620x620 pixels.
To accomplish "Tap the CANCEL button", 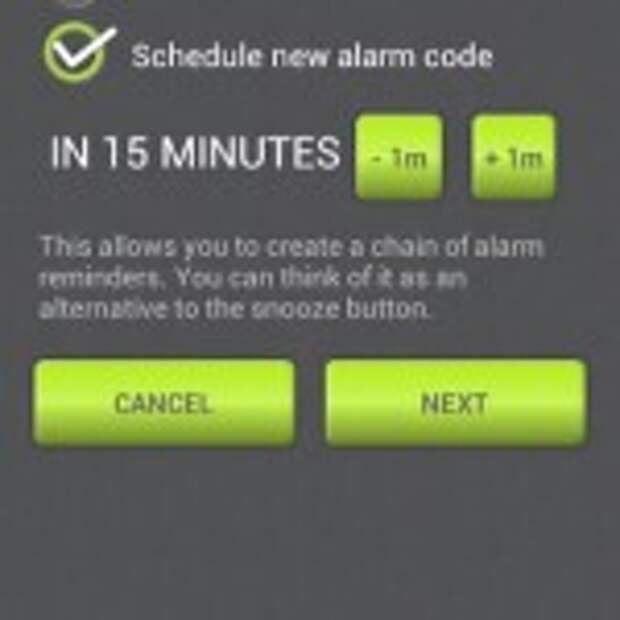I will point(164,403).
